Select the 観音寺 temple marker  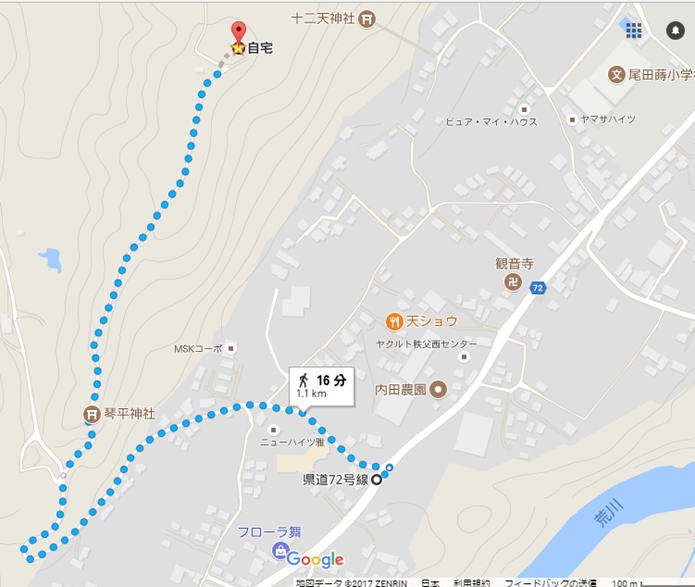point(513,282)
